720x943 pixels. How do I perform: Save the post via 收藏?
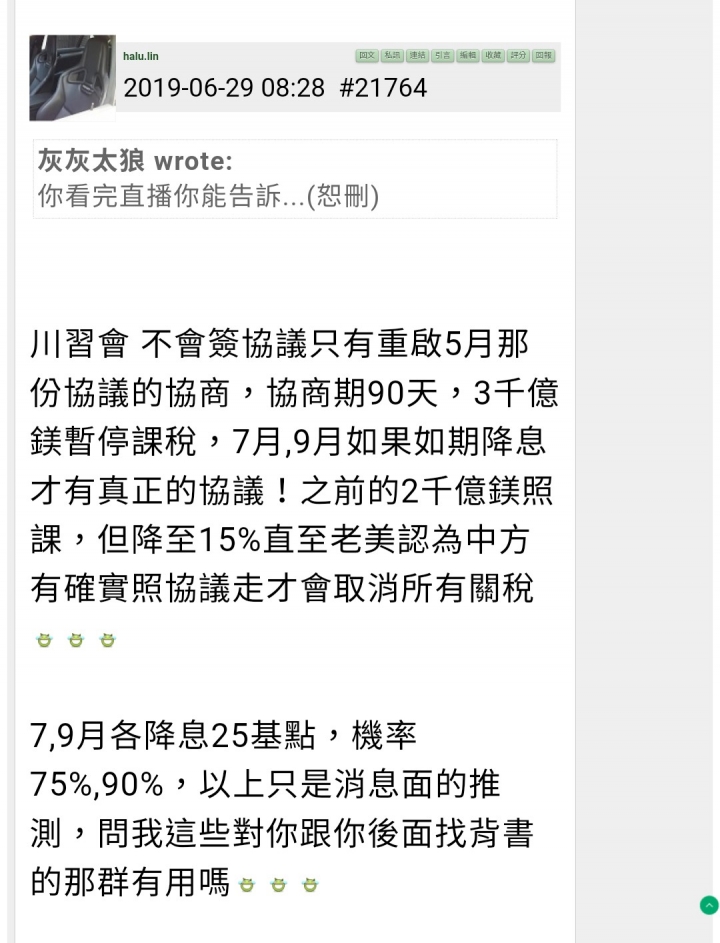pyautogui.click(x=493, y=56)
